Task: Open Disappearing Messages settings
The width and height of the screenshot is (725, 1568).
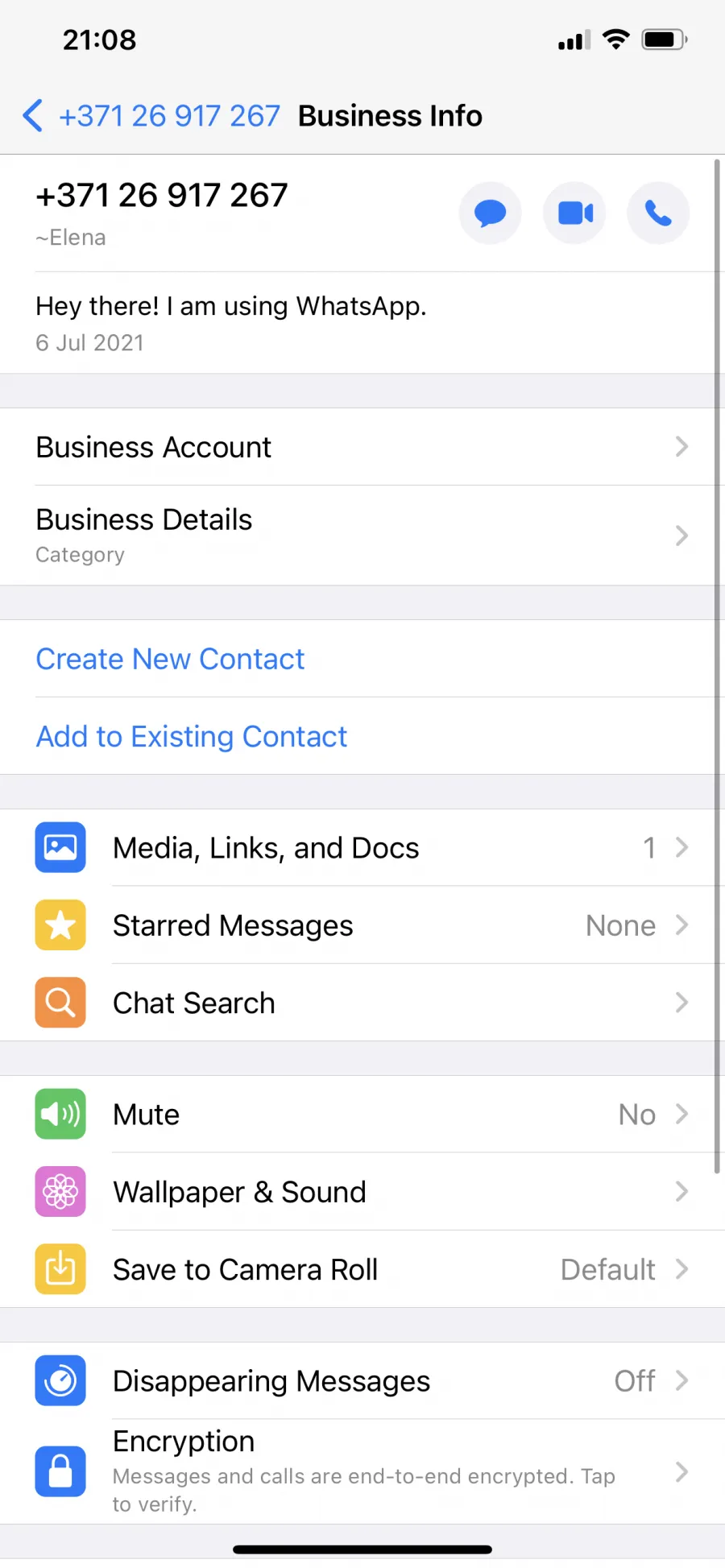Action: (362, 1381)
